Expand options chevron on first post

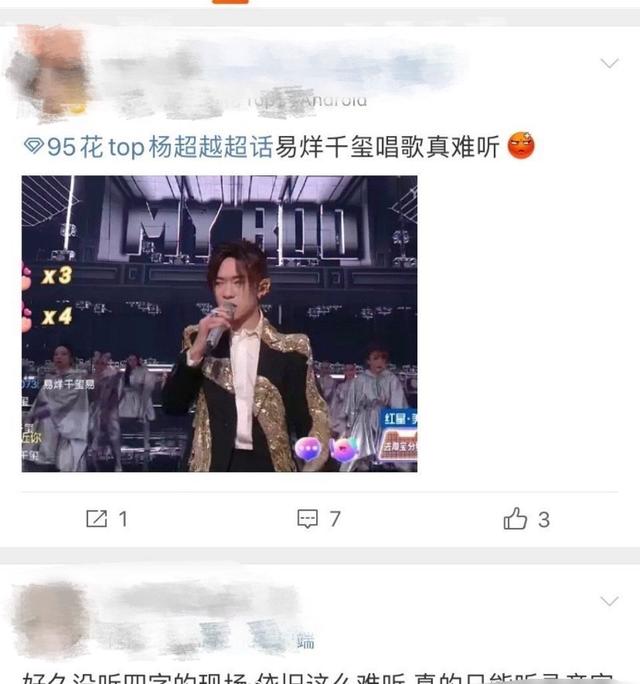click(609, 64)
